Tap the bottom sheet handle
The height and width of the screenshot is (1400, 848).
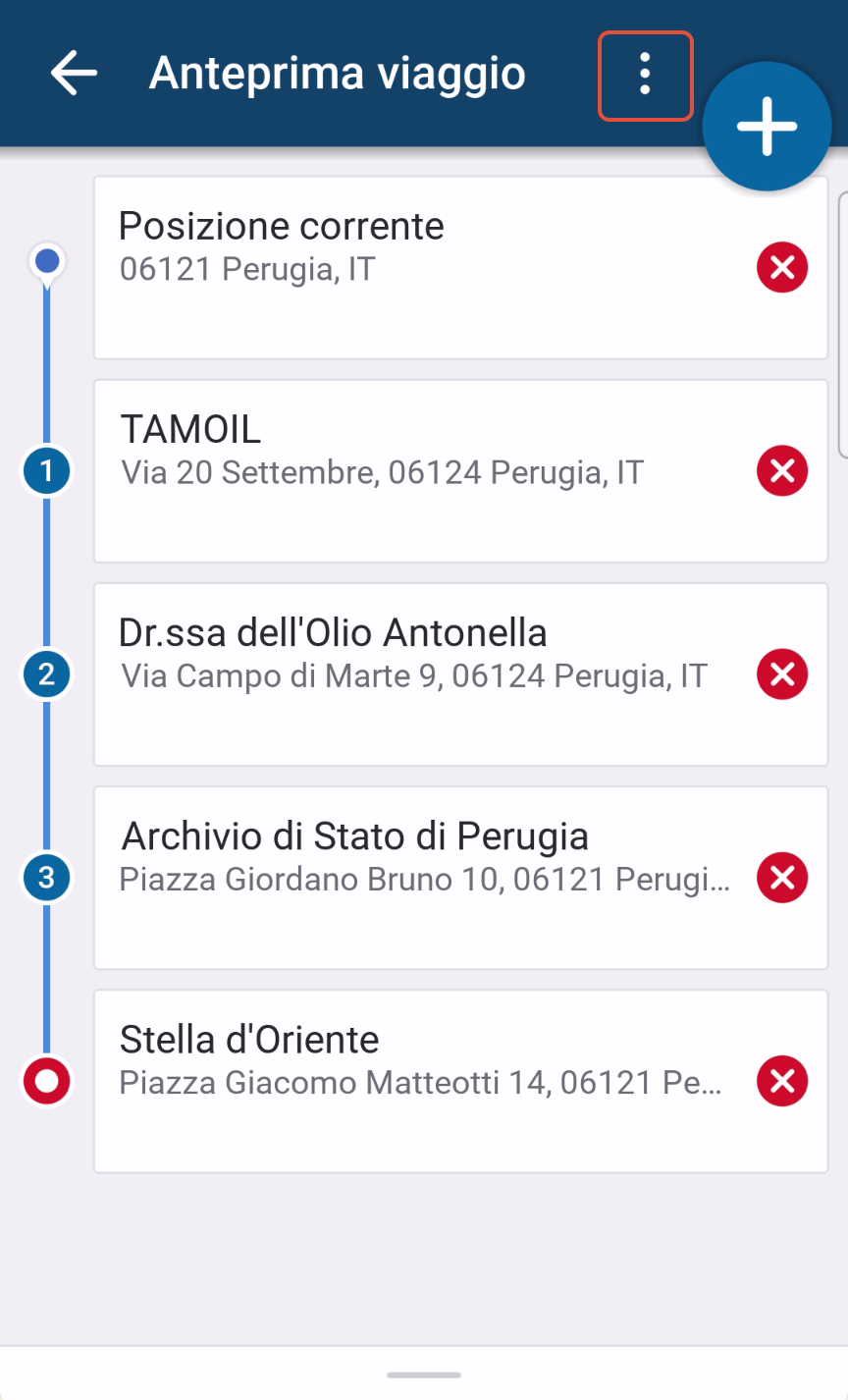pyautogui.click(x=424, y=1374)
